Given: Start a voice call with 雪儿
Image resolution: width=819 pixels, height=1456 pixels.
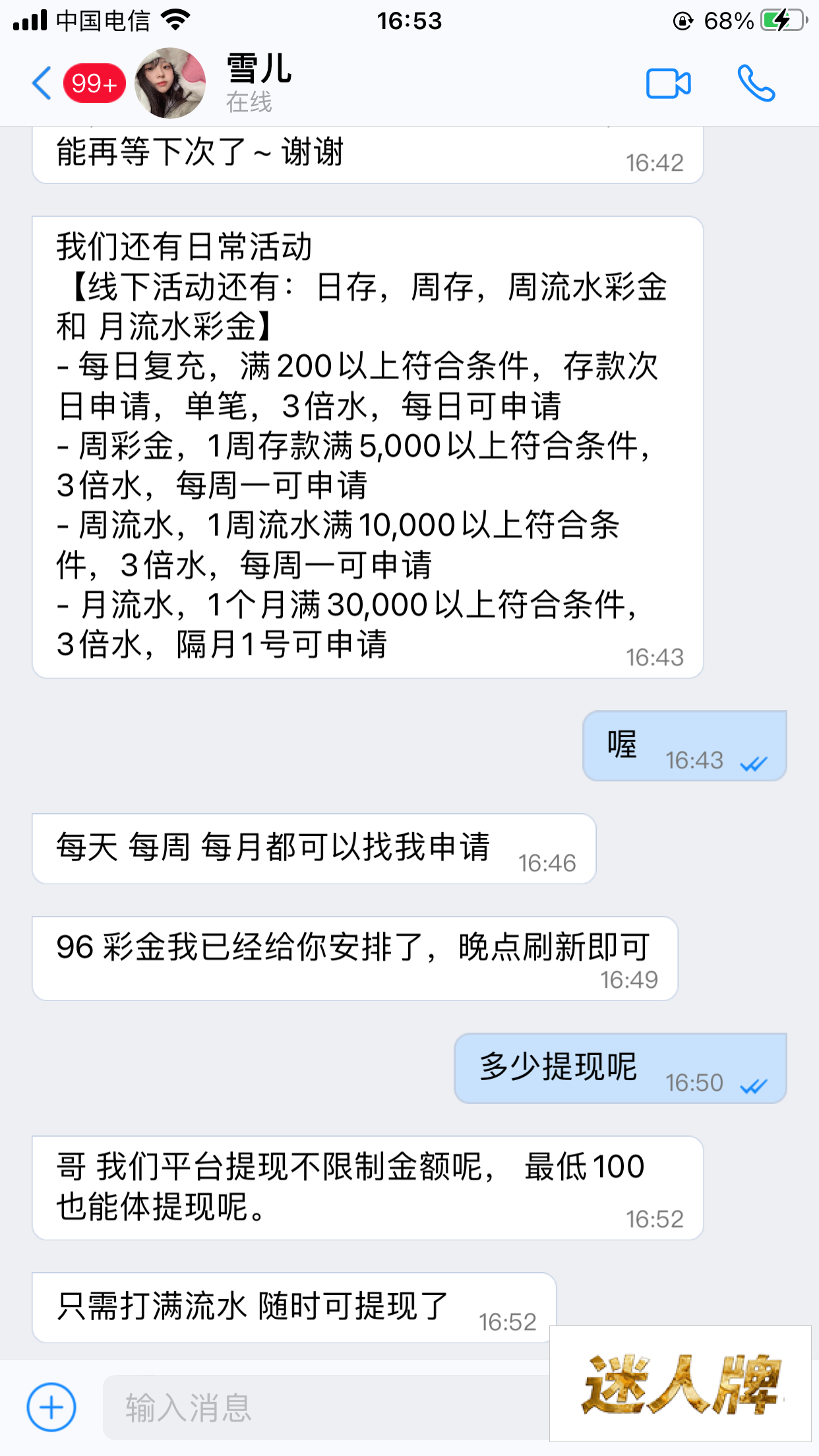Looking at the screenshot, I should pos(756,84).
